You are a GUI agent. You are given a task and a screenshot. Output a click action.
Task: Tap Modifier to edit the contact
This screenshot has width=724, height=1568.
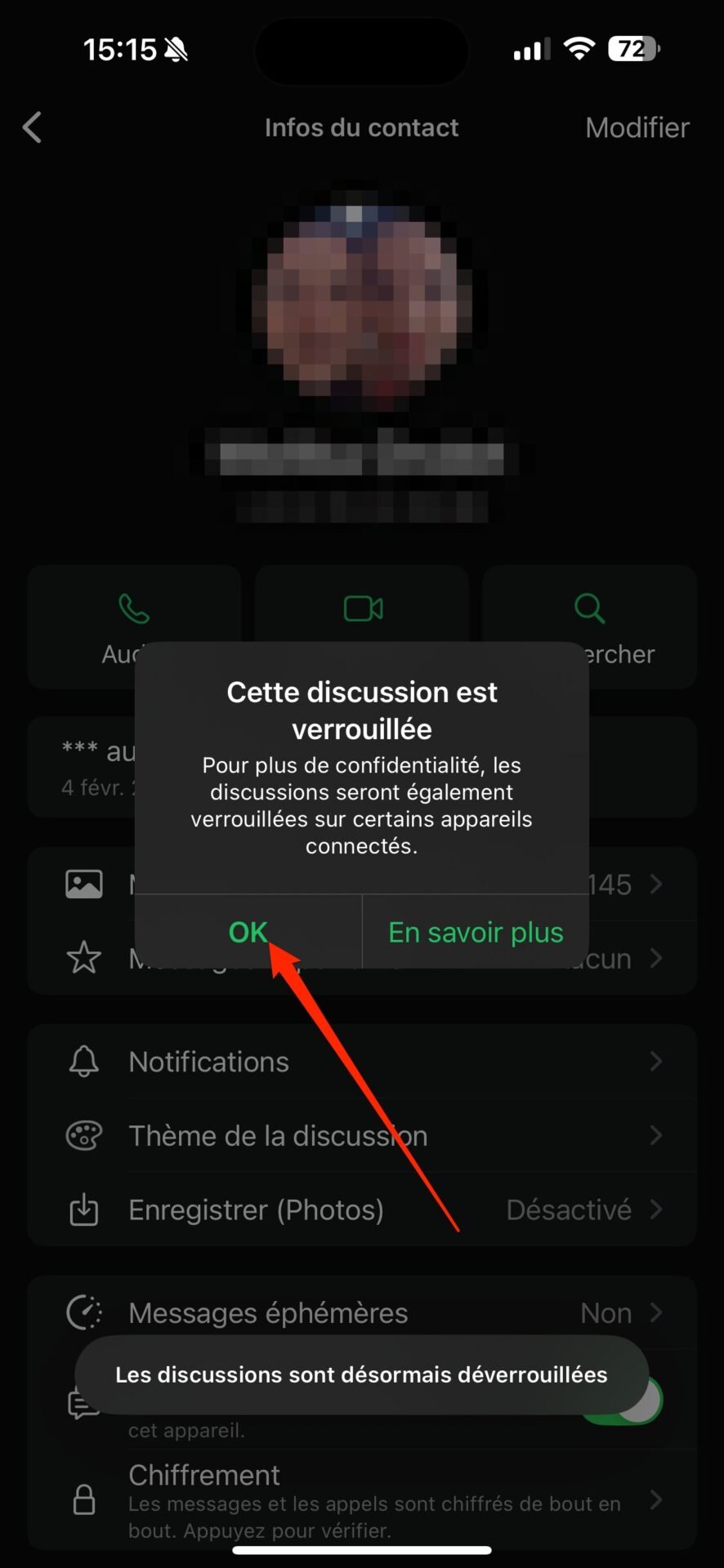(637, 127)
